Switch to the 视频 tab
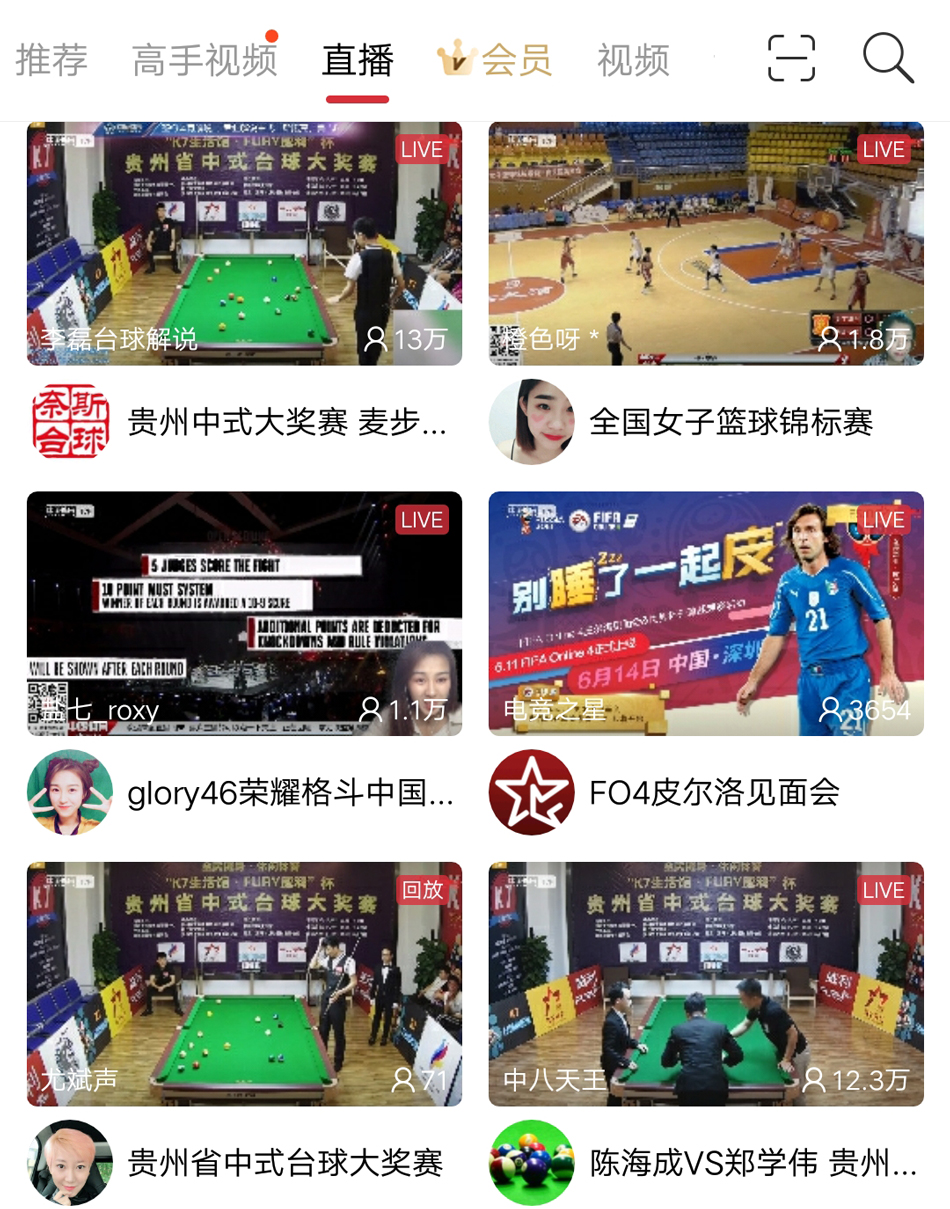The image size is (950, 1209). pyautogui.click(x=633, y=61)
